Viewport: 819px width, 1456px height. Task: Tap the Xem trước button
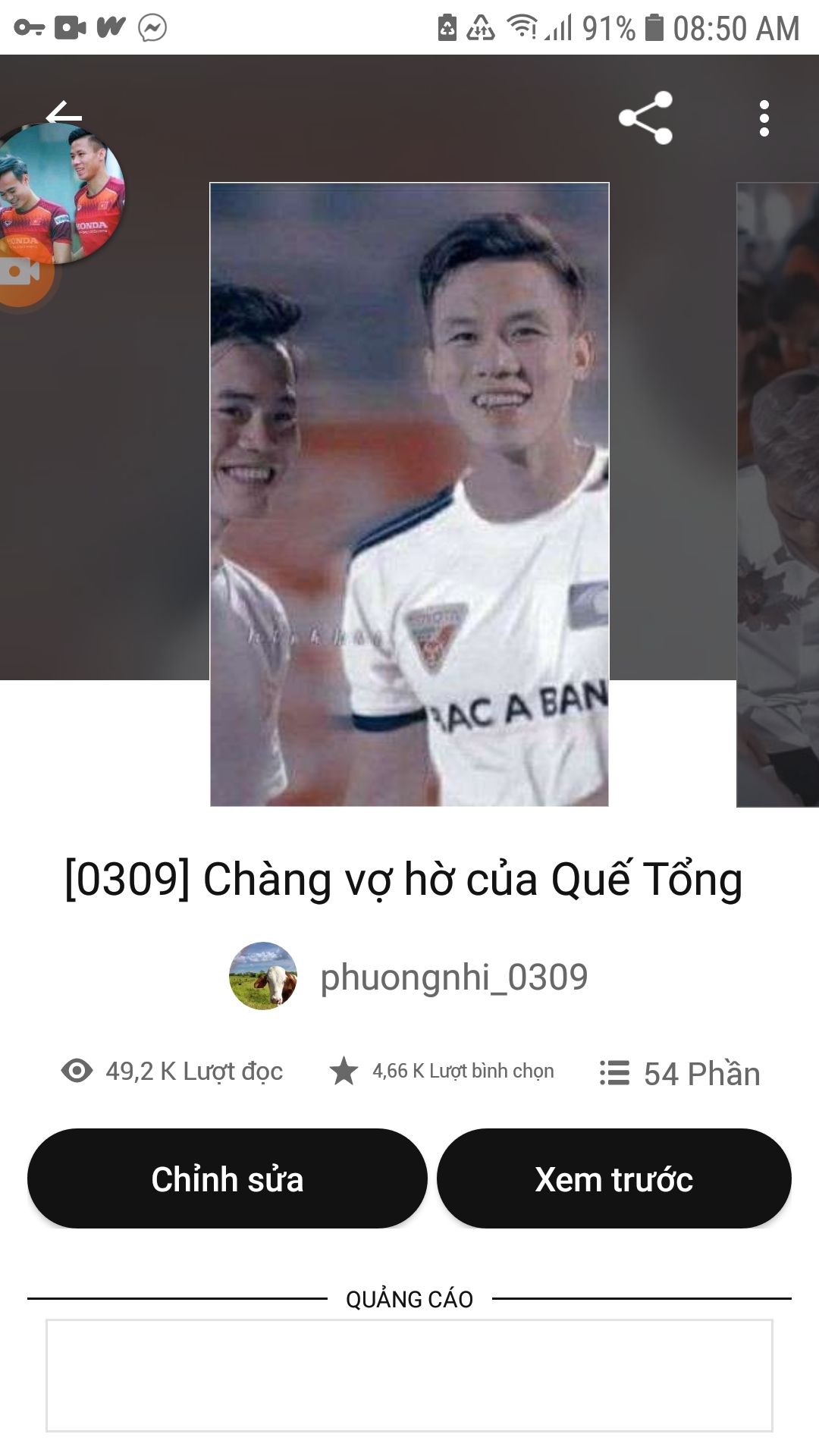614,1178
